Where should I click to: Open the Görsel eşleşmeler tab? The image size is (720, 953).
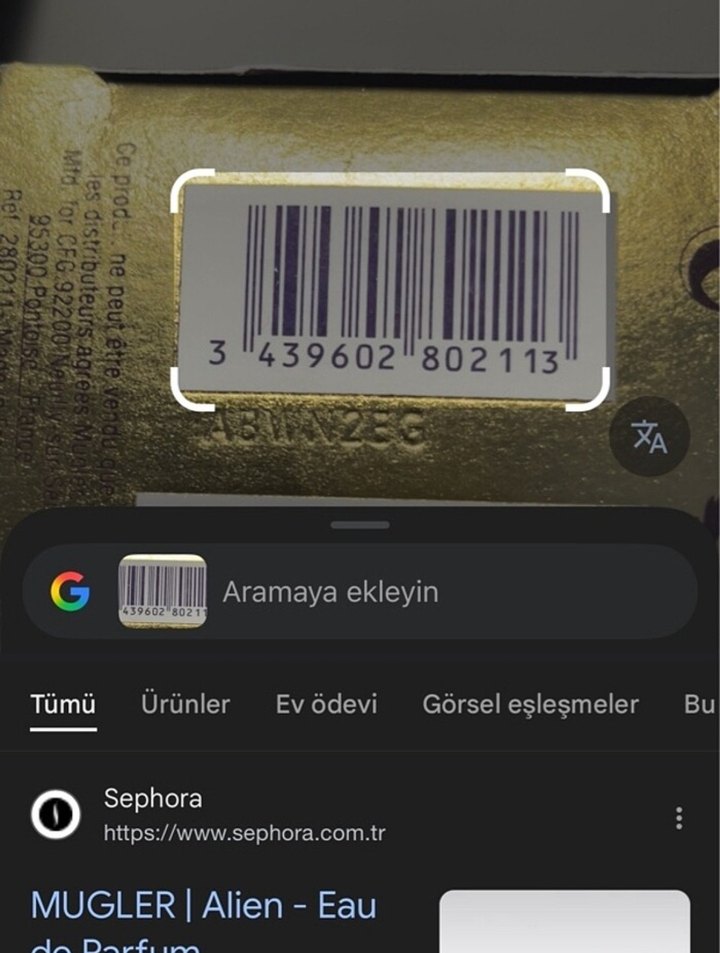[531, 704]
